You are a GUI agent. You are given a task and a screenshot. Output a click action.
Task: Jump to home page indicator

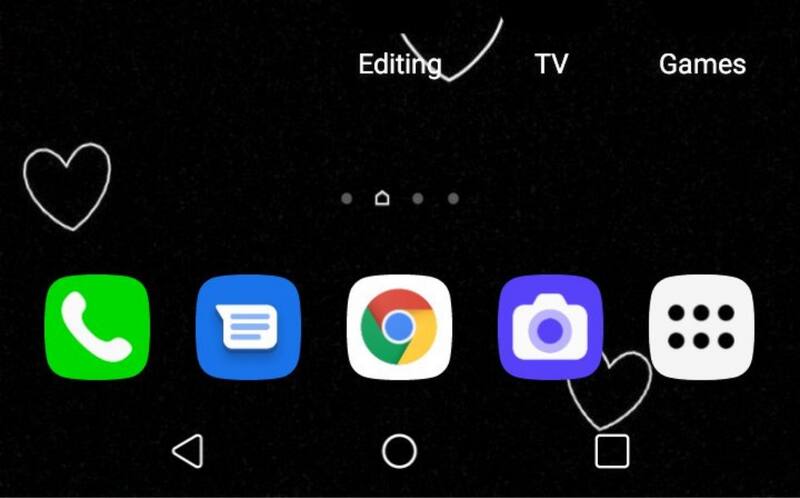coord(382,198)
